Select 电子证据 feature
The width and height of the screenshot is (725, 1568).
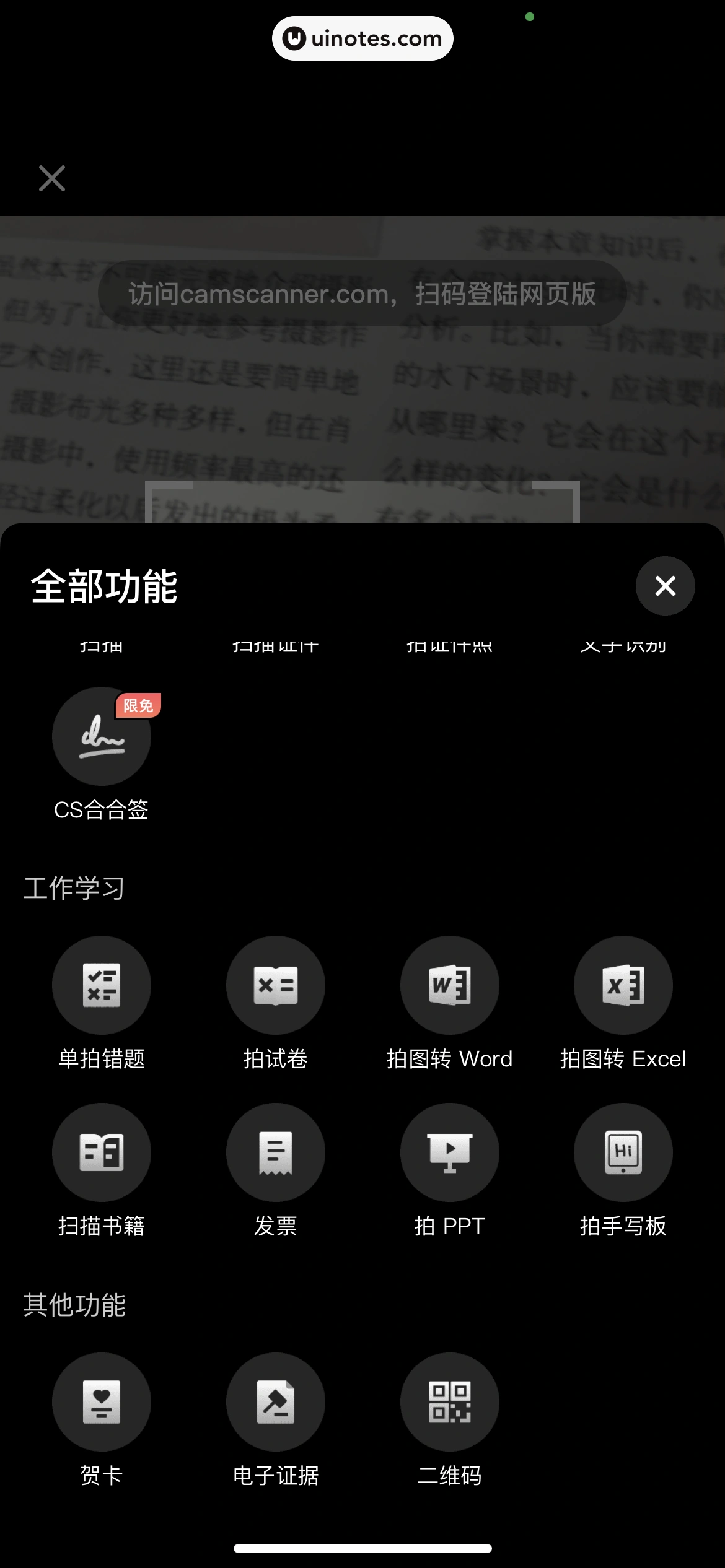276,1402
